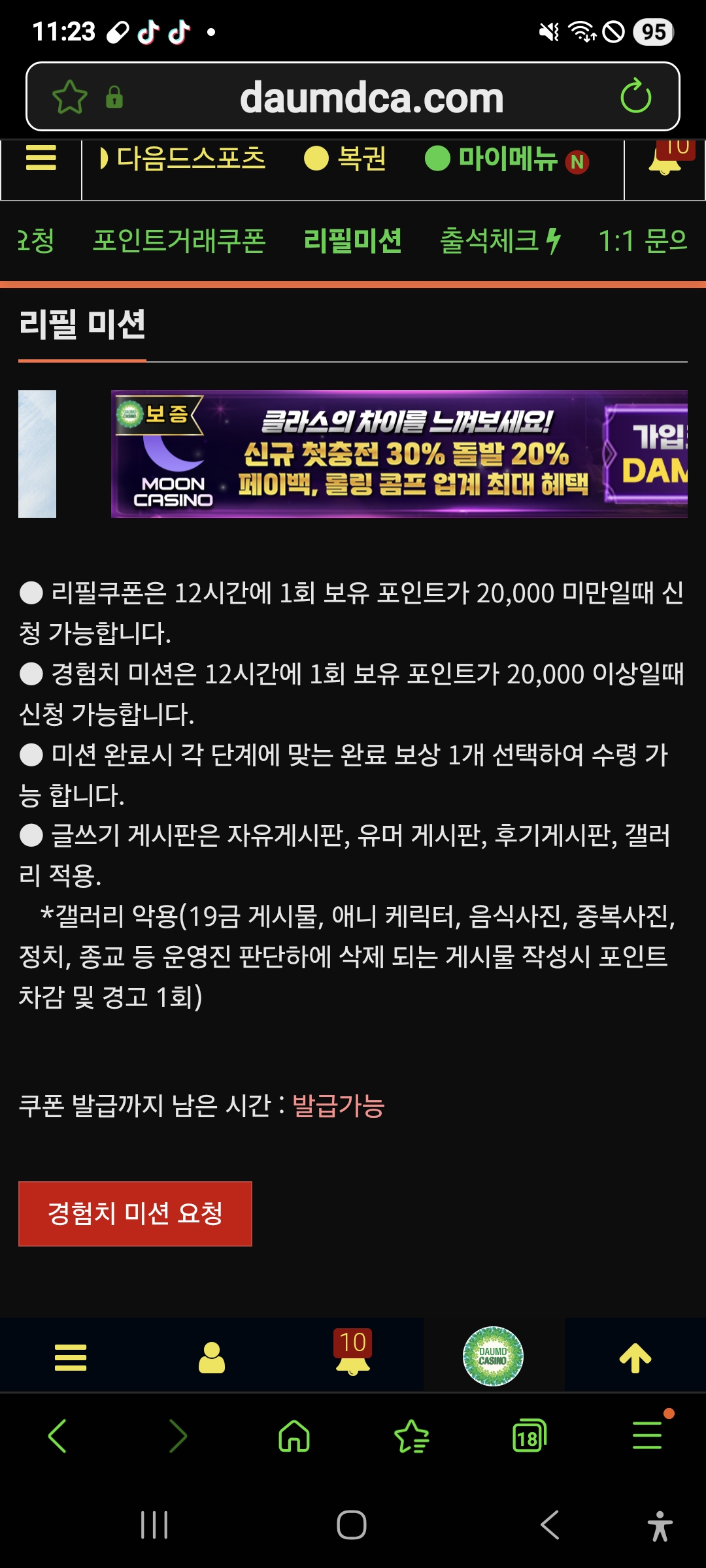This screenshot has width=706, height=1568.
Task: Switch to 포인트거래쿠폰 tab
Action: [x=179, y=241]
